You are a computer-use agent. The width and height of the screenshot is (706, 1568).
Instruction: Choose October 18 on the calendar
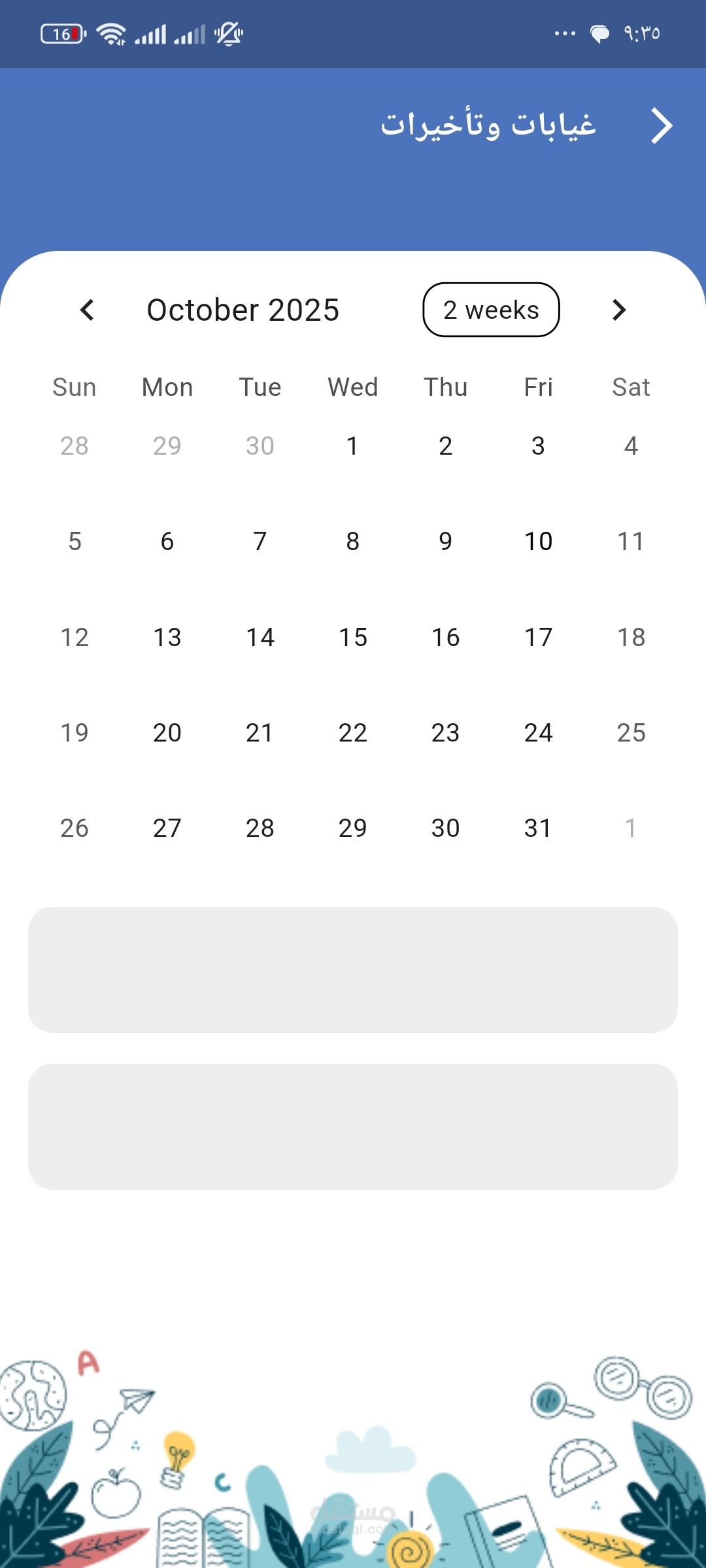(631, 638)
